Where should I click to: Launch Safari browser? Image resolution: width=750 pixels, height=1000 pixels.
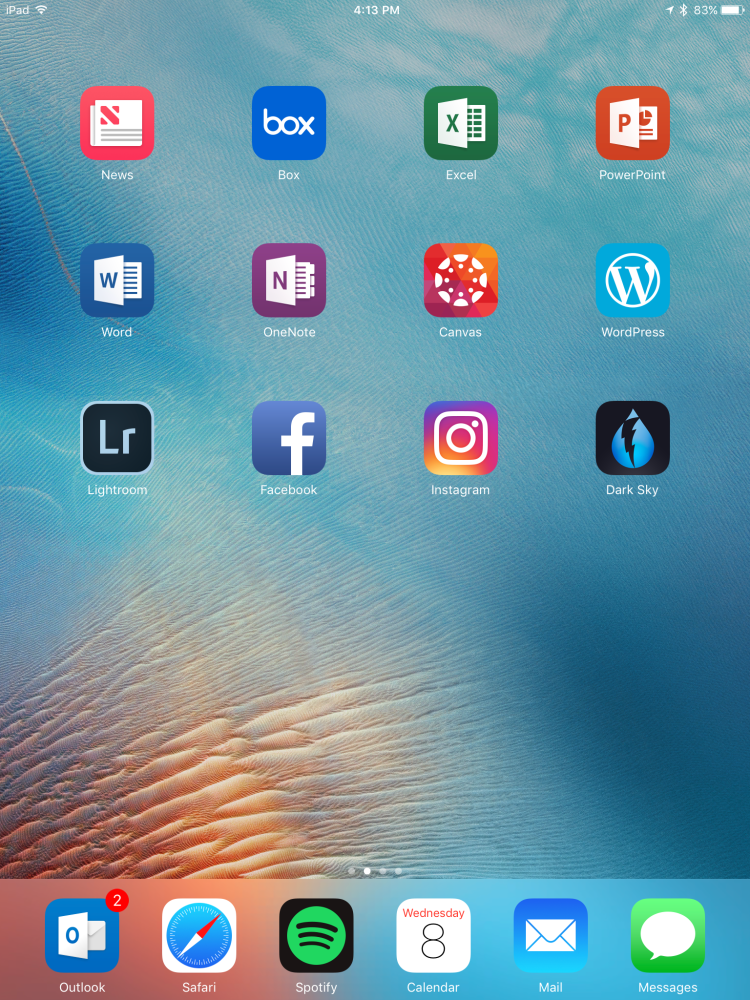pos(199,936)
